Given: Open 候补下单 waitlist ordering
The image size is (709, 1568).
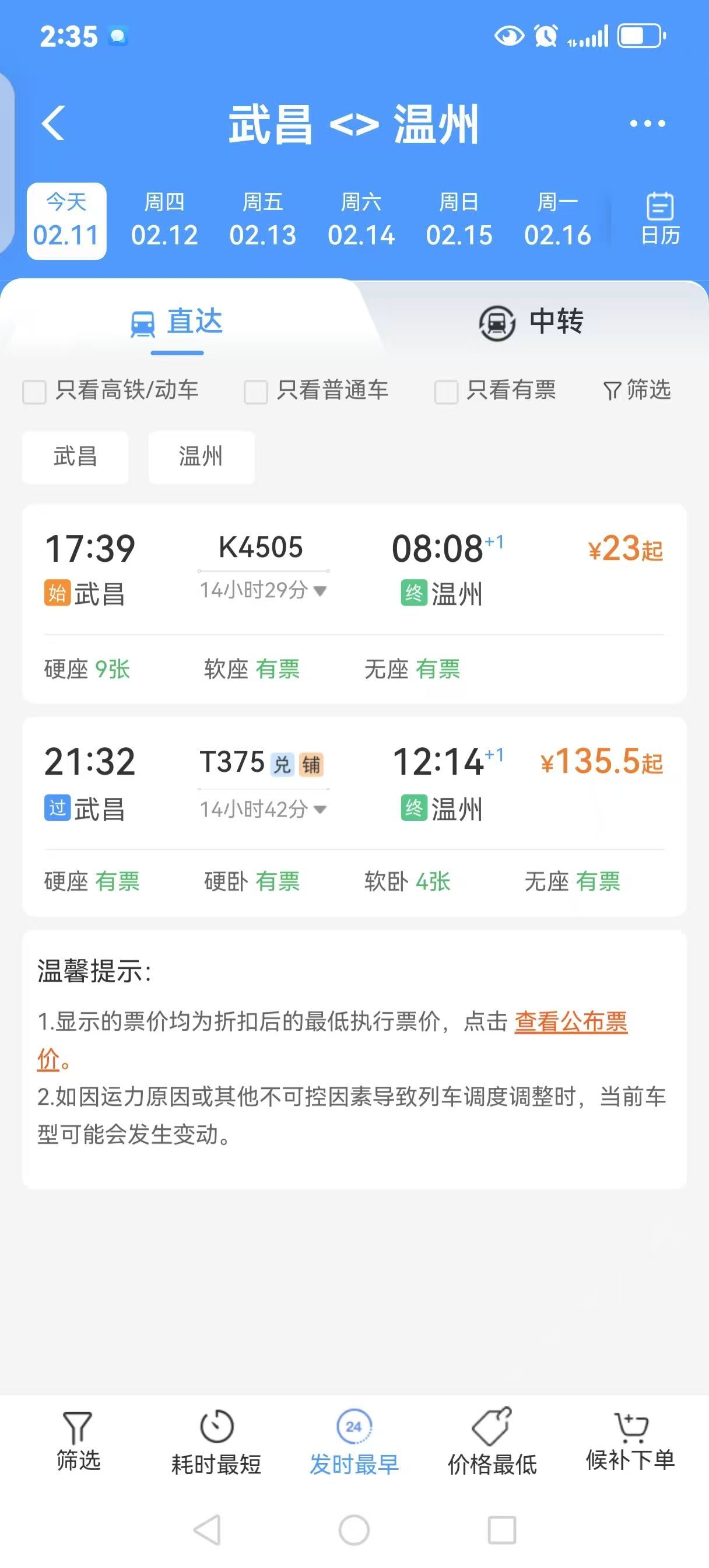Looking at the screenshot, I should (630, 1444).
